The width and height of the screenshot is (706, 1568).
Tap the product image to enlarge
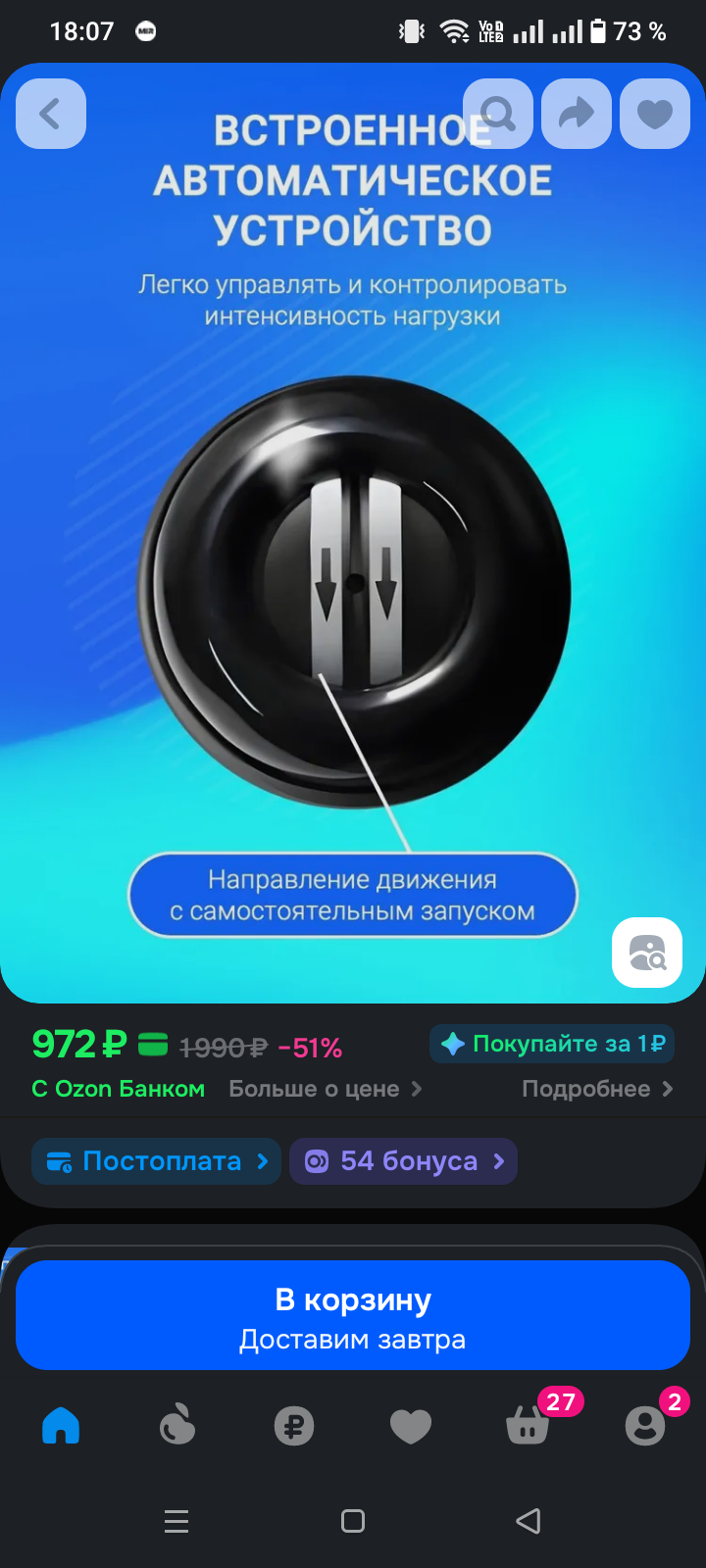click(x=353, y=588)
